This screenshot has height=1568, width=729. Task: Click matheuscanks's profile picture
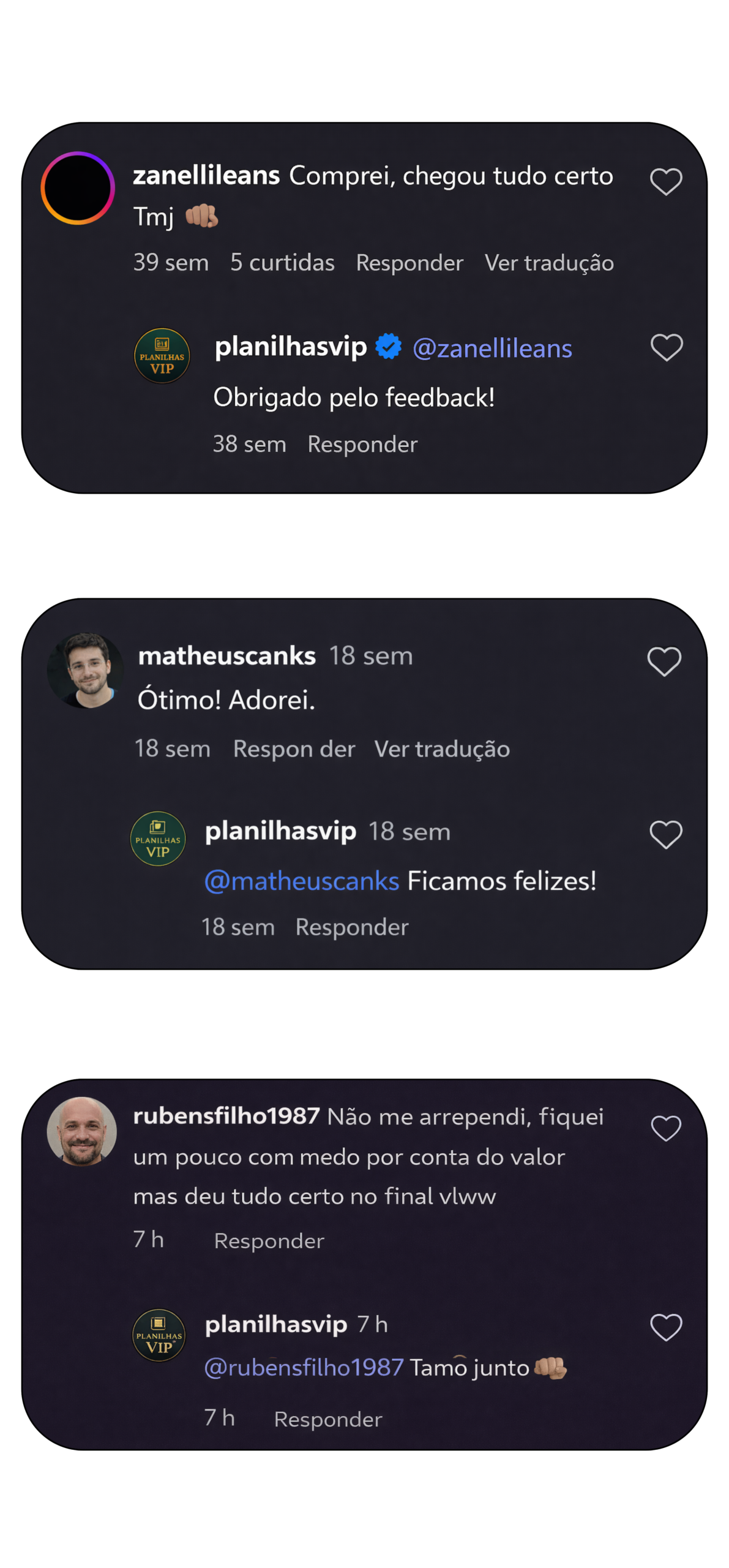(x=86, y=670)
